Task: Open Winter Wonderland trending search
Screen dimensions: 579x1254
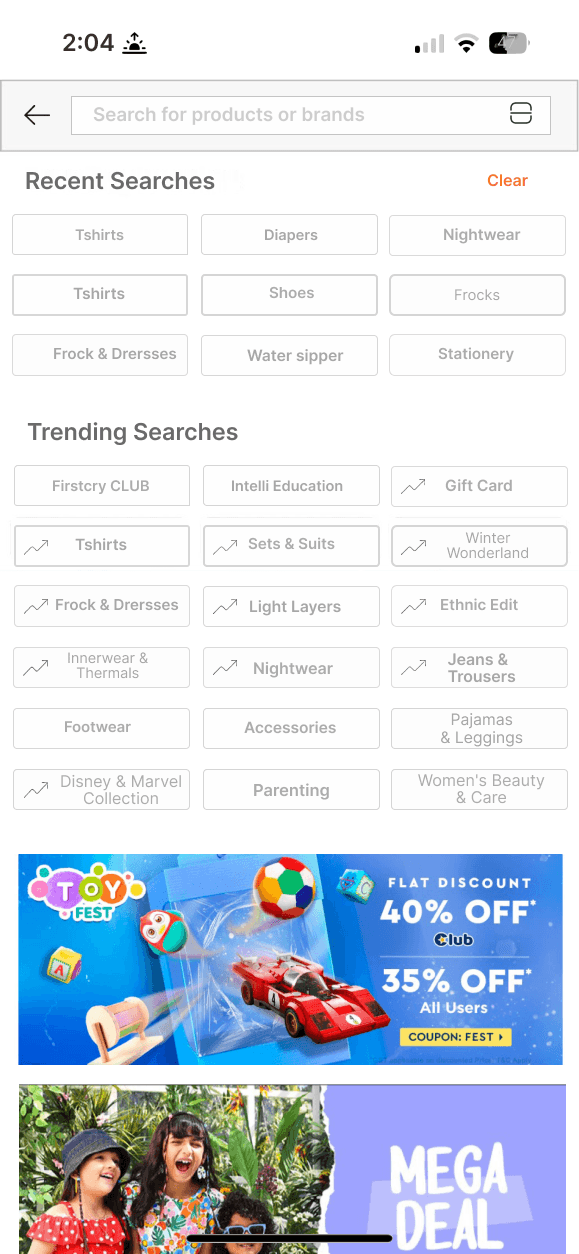Action: coord(479,545)
